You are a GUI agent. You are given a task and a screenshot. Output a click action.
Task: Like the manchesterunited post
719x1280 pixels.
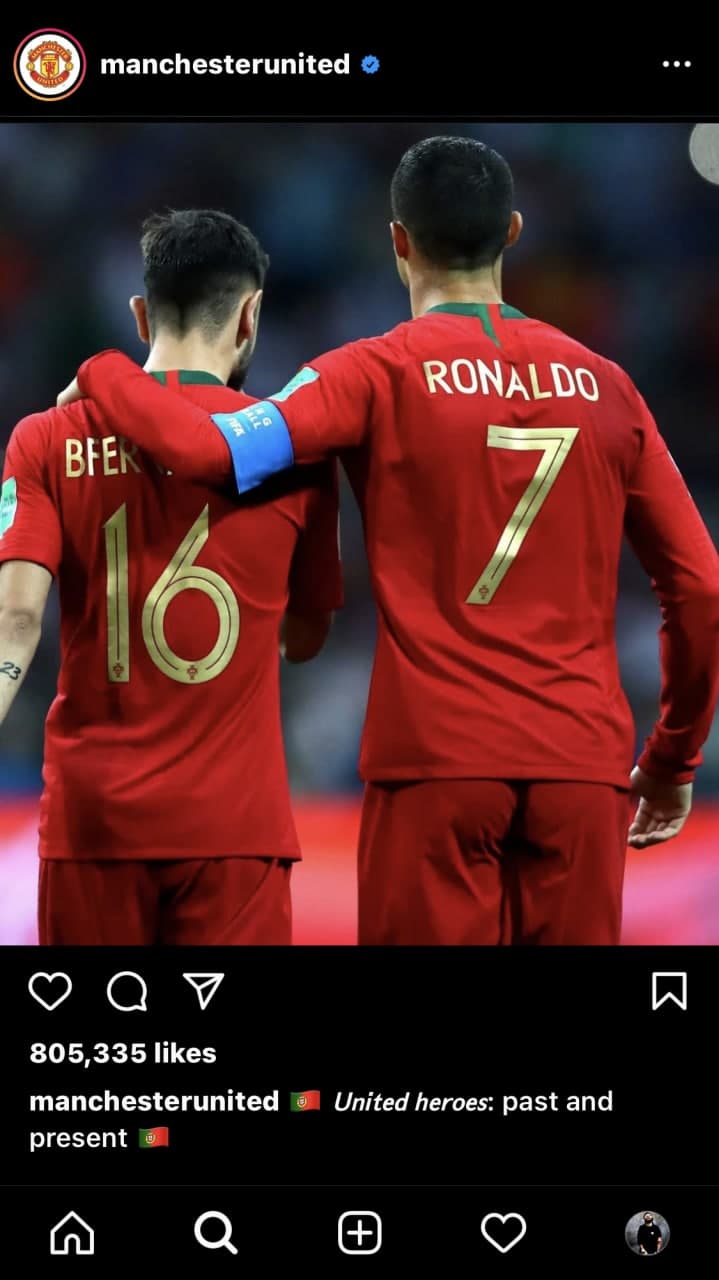[50, 991]
